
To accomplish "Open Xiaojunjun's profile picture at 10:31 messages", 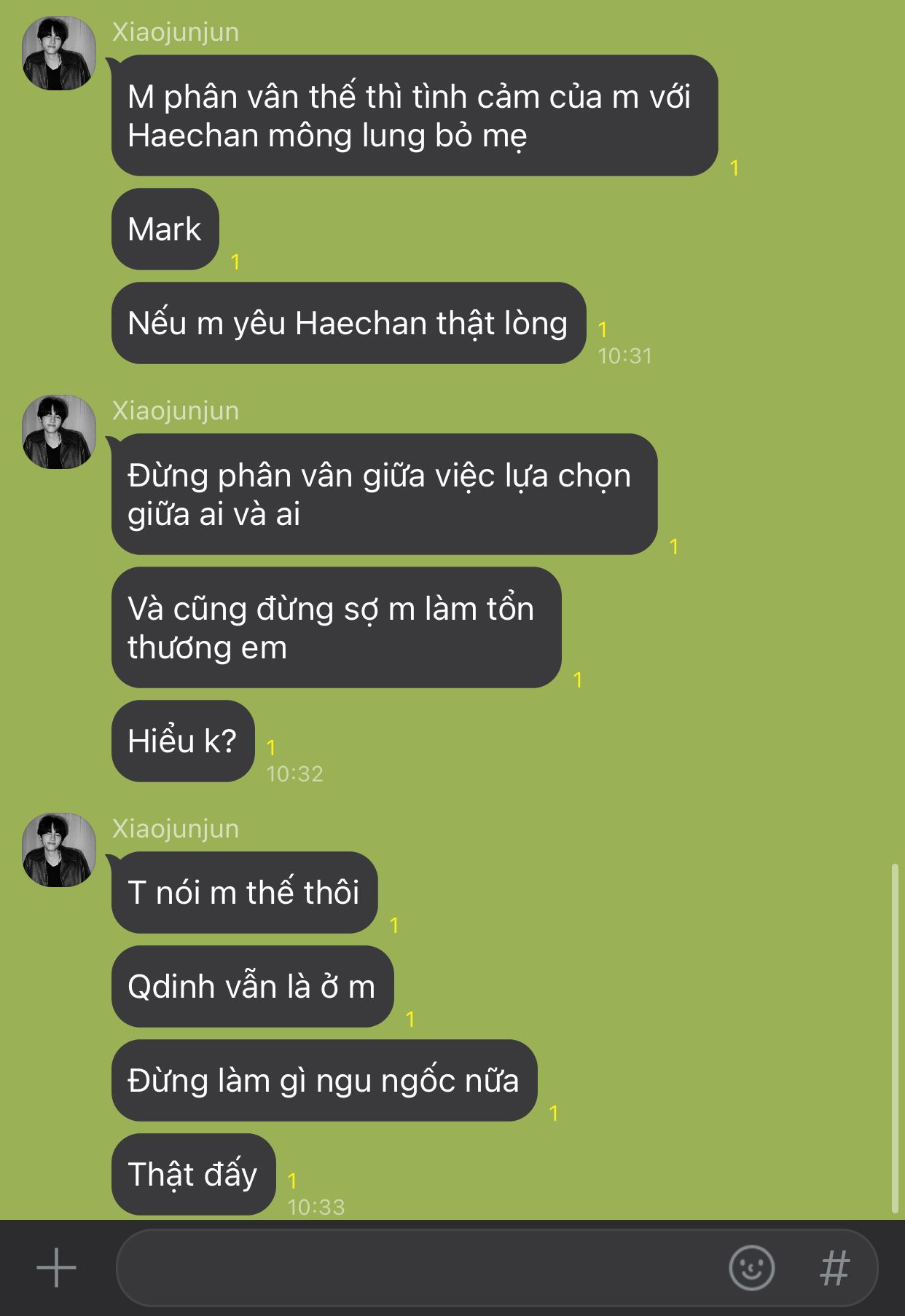I will (x=59, y=53).
